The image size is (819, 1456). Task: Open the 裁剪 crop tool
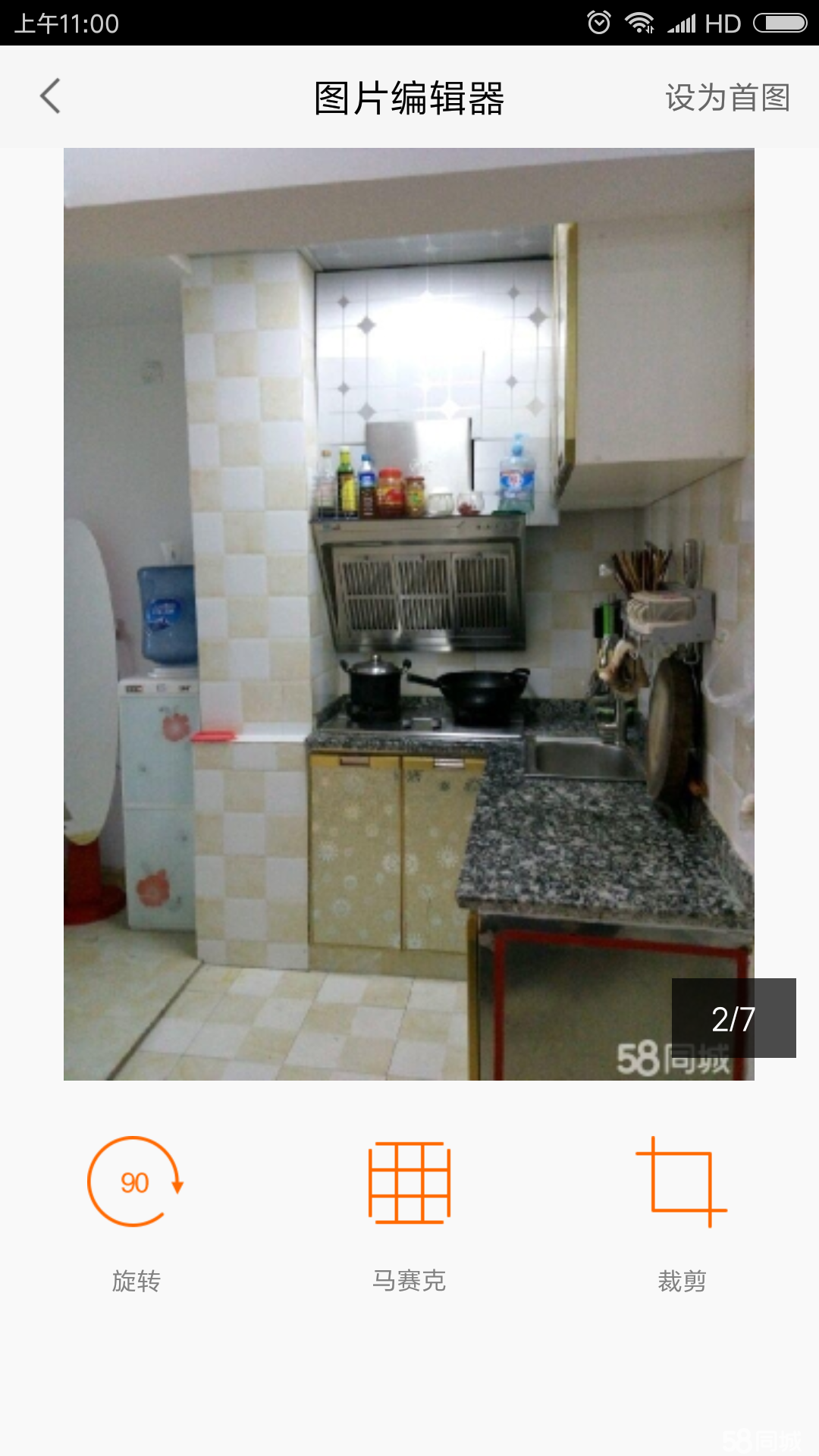pyautogui.click(x=682, y=1182)
